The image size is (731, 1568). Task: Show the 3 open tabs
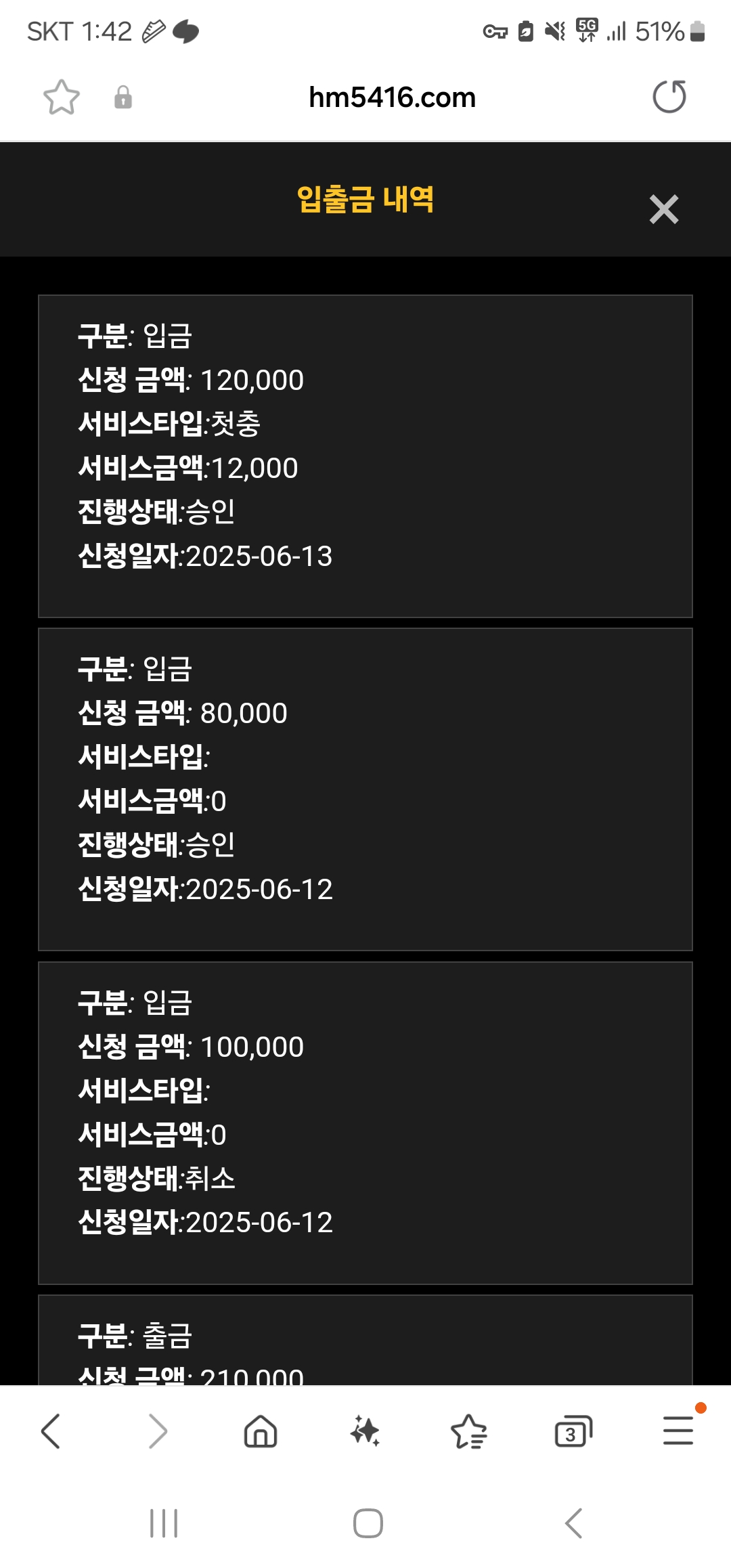573,1431
